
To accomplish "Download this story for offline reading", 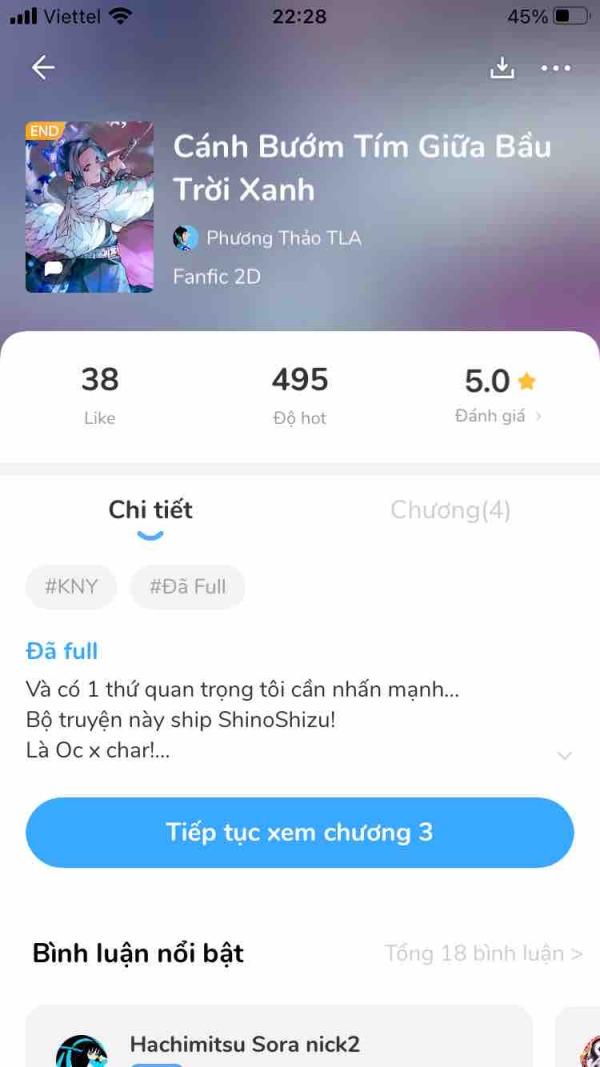I will coord(502,68).
